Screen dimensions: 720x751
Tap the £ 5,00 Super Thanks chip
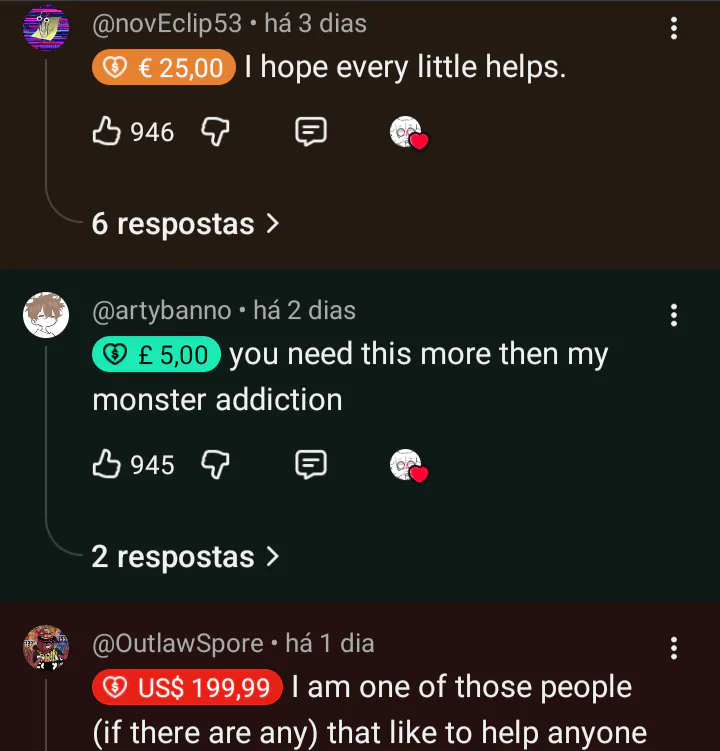point(156,355)
